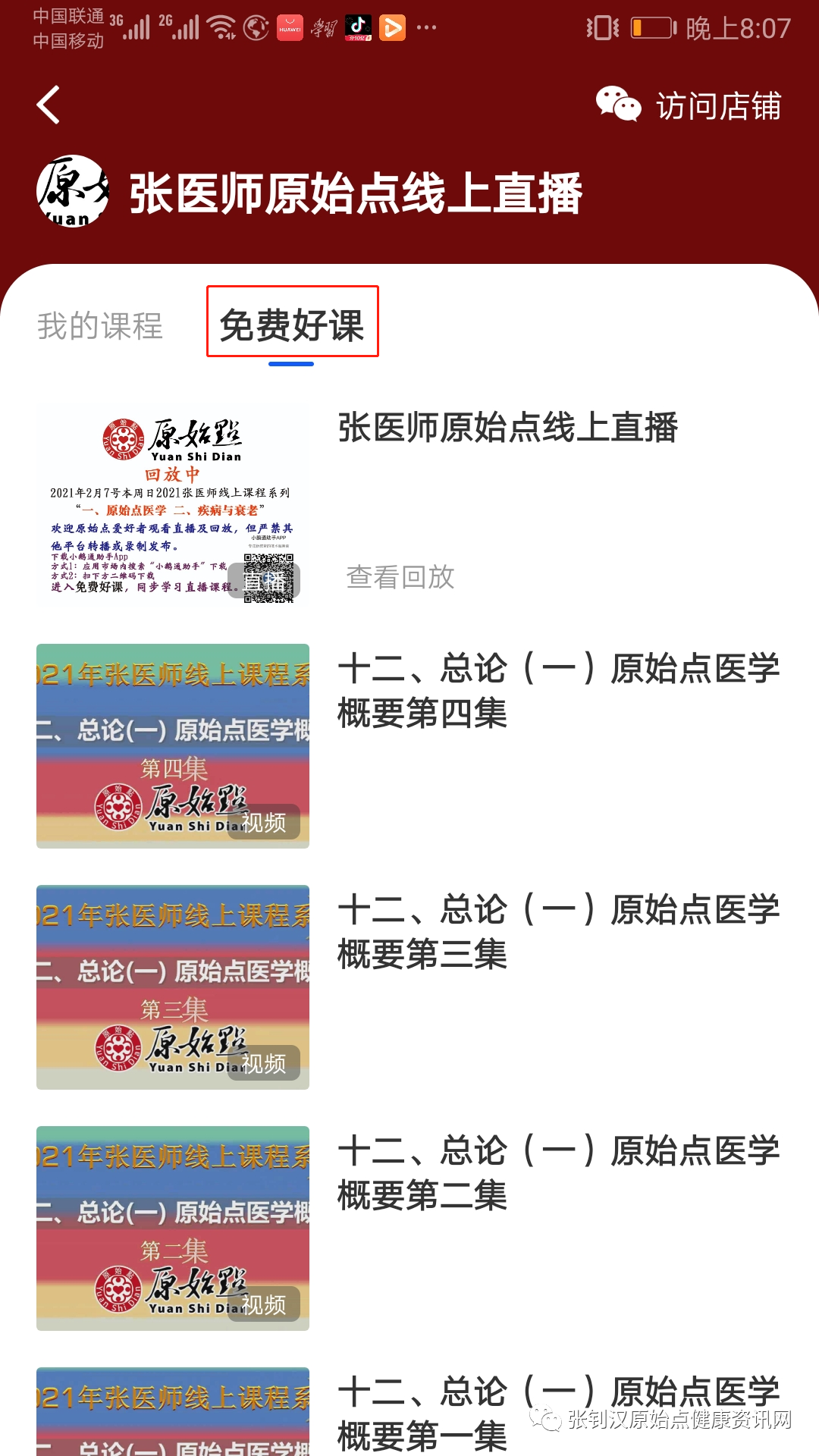Open 访问店铺 link

point(716,106)
